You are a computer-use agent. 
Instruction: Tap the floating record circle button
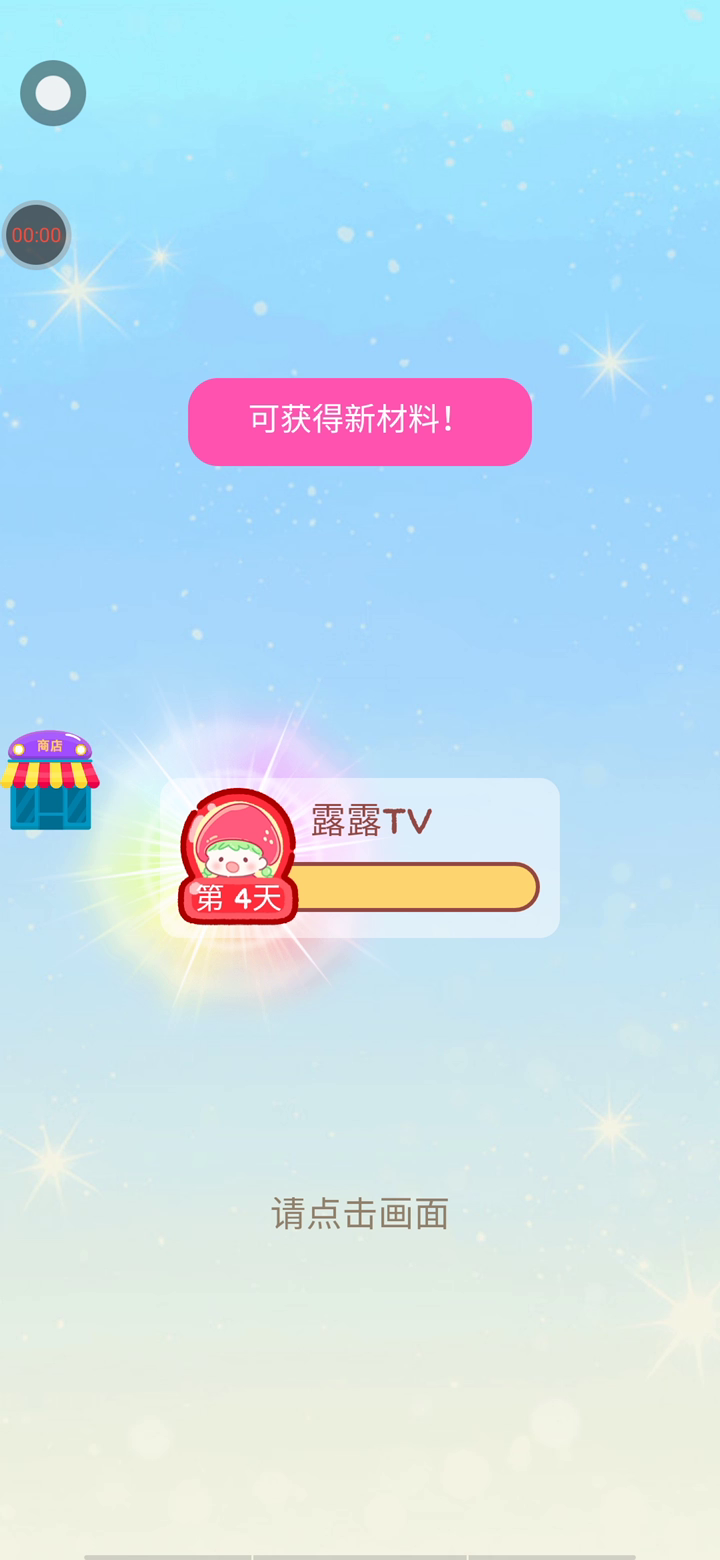pos(53,93)
